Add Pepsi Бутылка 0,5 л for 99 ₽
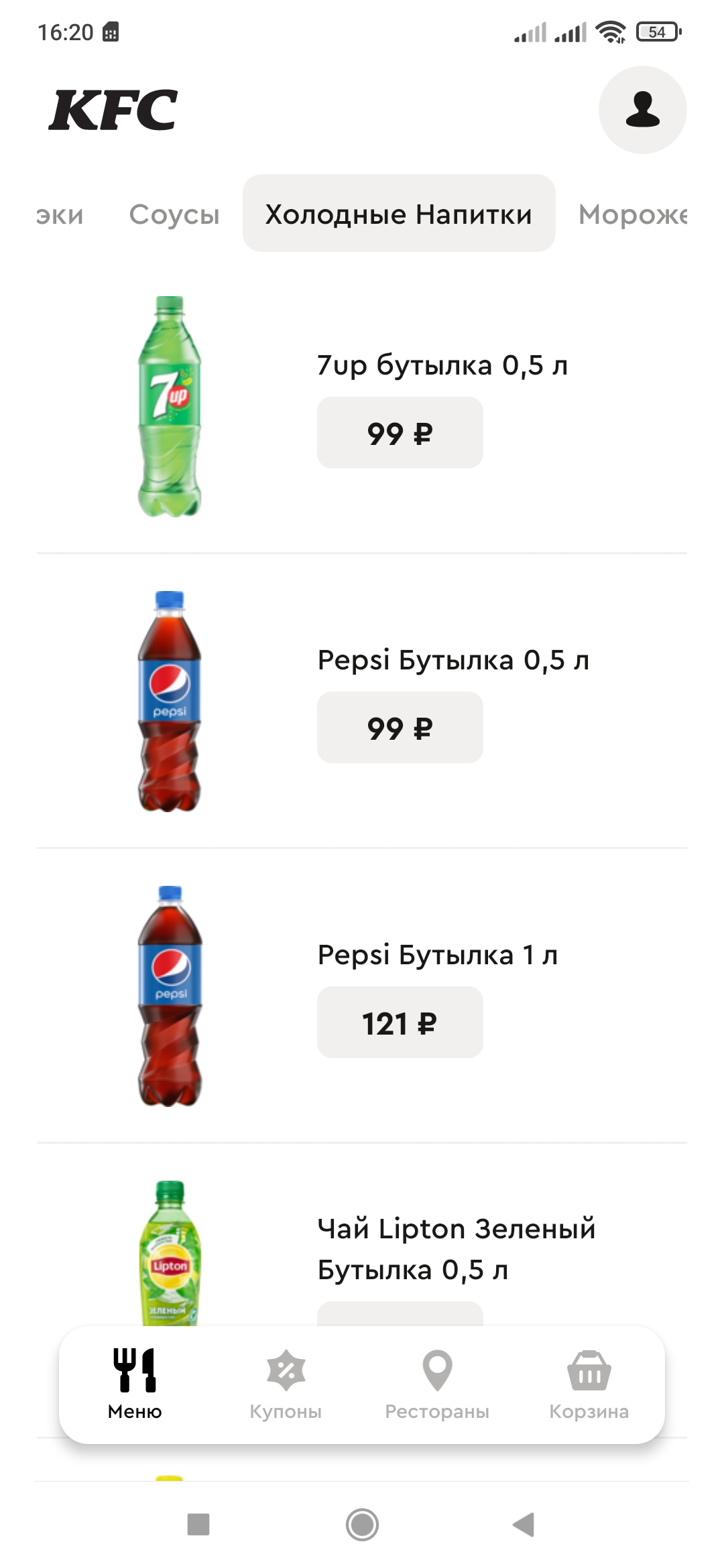The height and width of the screenshot is (1568, 724). [x=400, y=728]
